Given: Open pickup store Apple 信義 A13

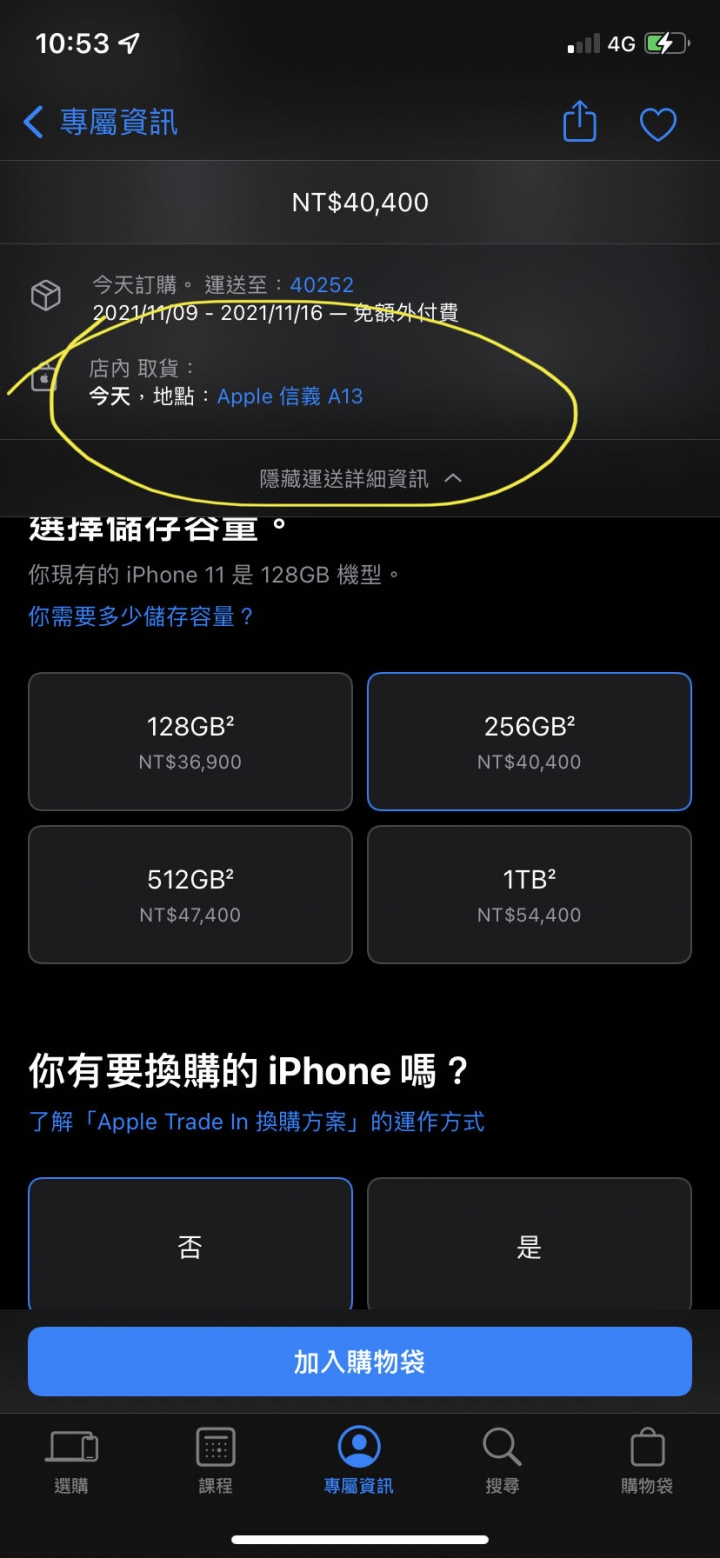Looking at the screenshot, I should (289, 396).
